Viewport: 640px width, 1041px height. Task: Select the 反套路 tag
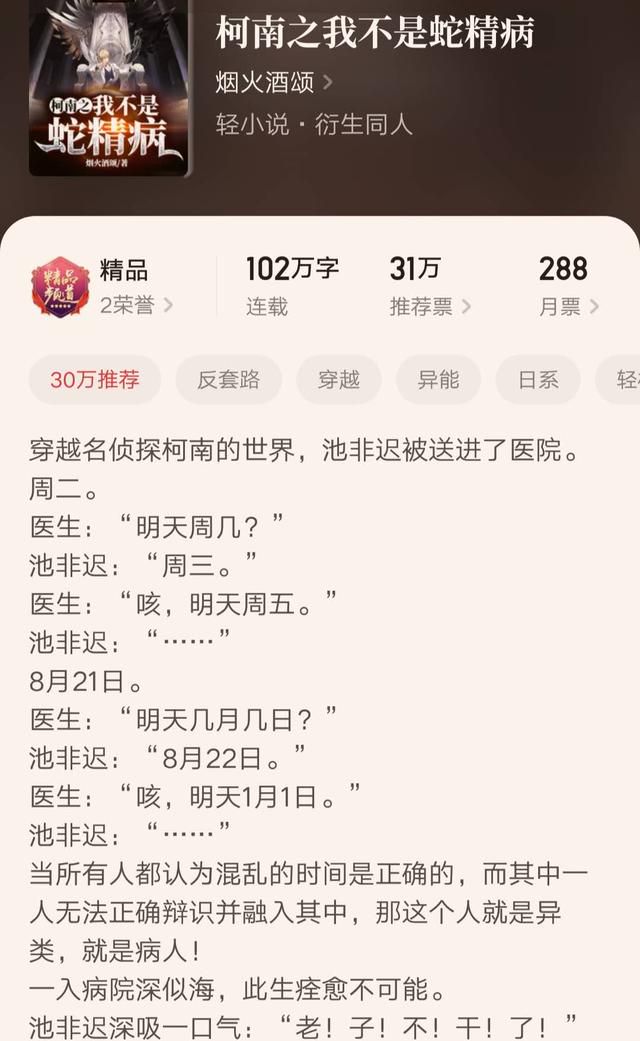tap(228, 380)
